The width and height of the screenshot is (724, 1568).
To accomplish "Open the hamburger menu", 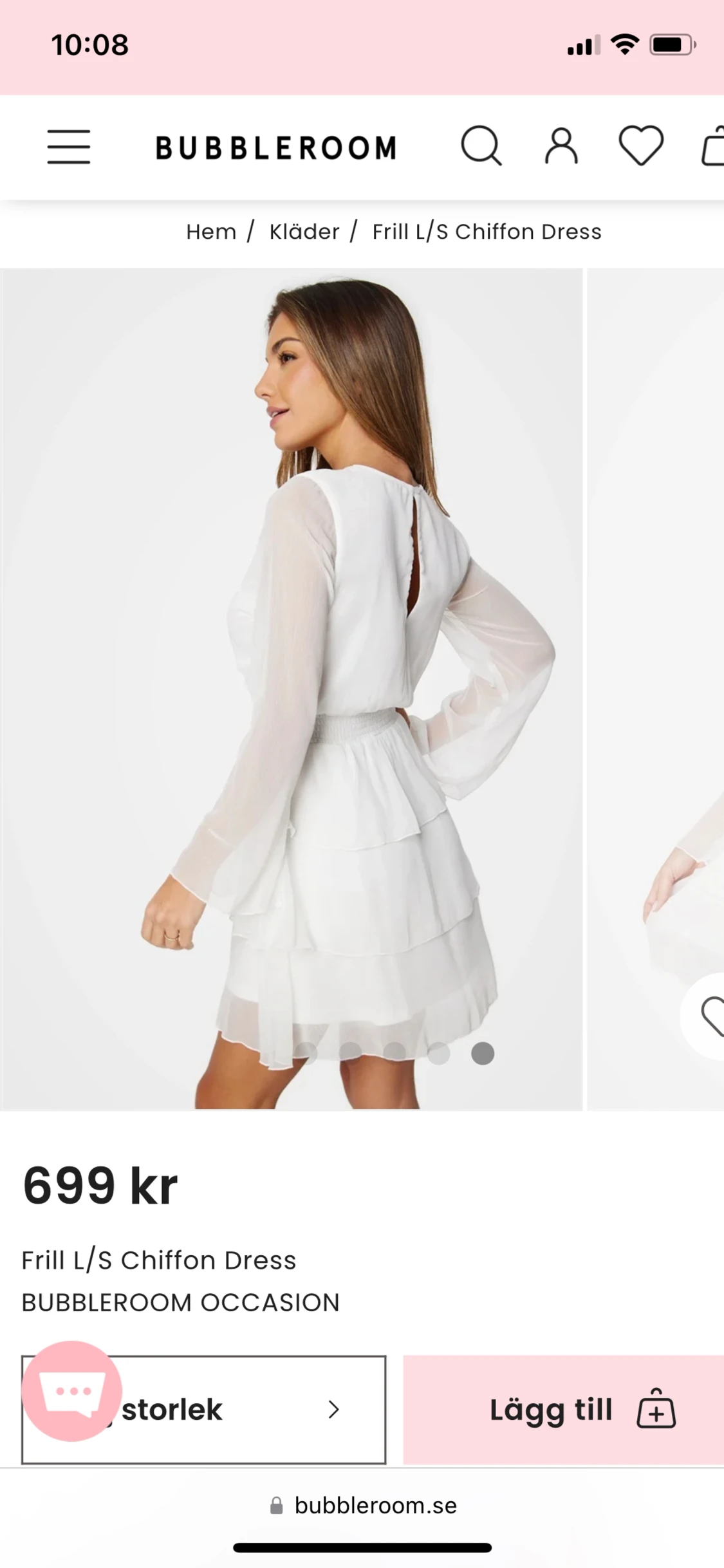I will pos(68,147).
